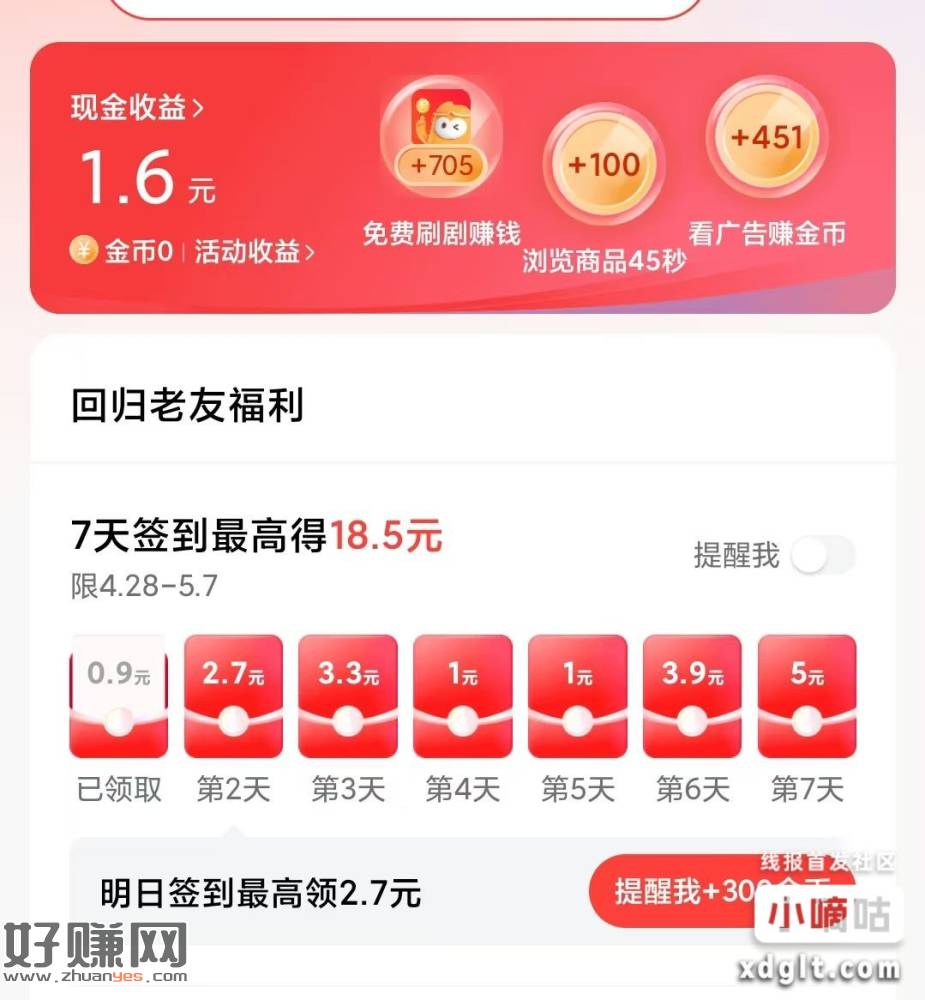Screen dimensions: 925x1000
Task: View the claimed 0.9元 red packet
Action: (x=118, y=697)
